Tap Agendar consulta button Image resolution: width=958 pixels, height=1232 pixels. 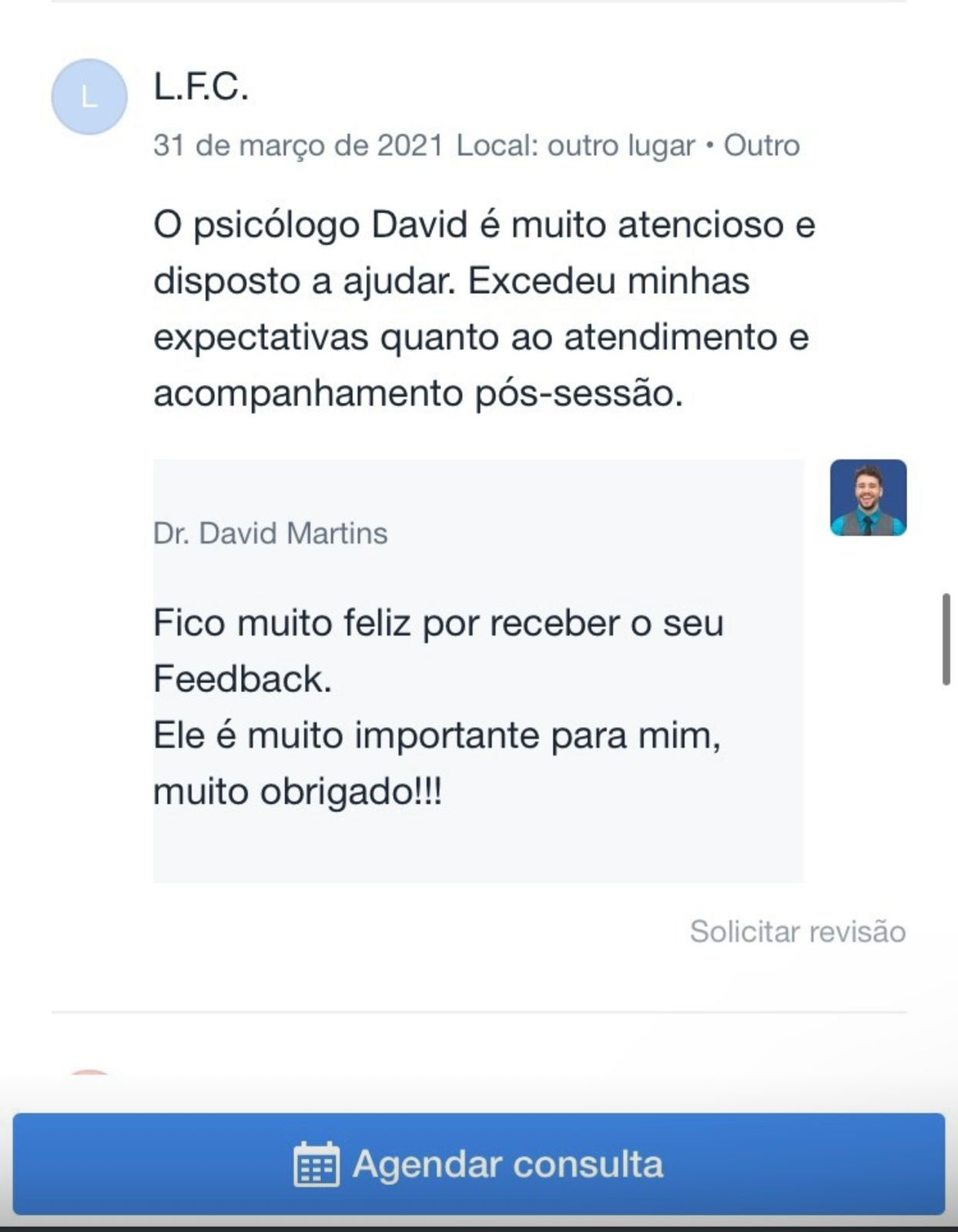478,1163
